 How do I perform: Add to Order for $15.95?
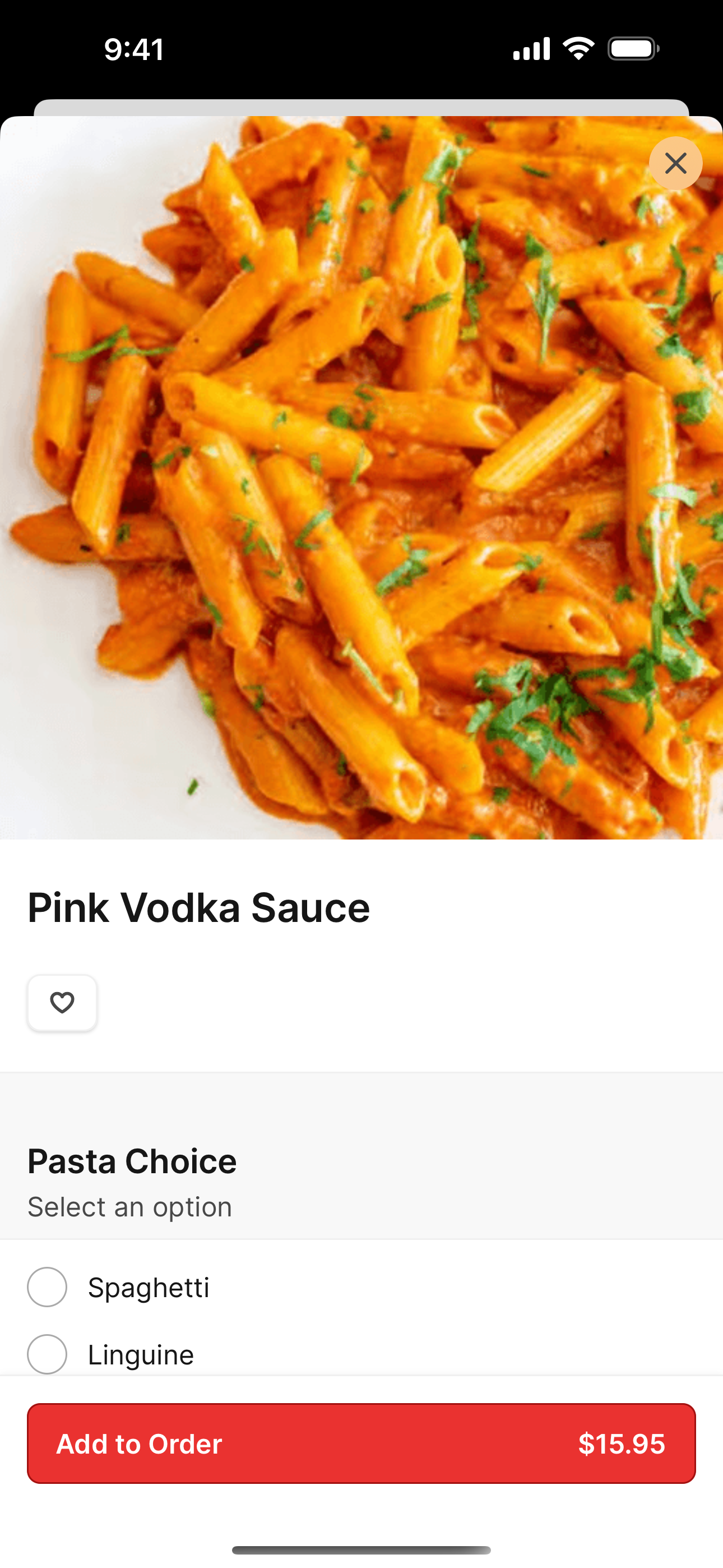pos(361,1443)
